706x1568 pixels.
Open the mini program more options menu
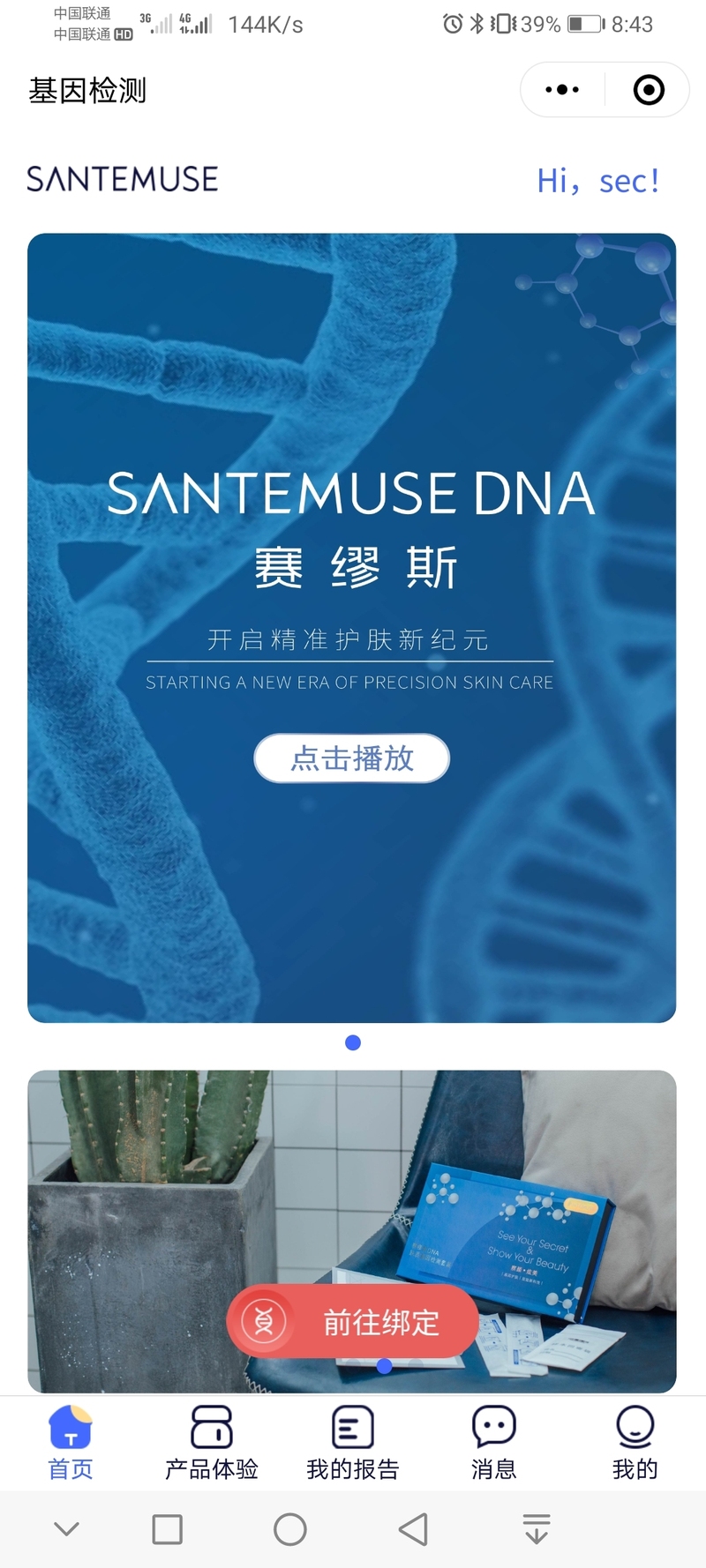pyautogui.click(x=562, y=90)
